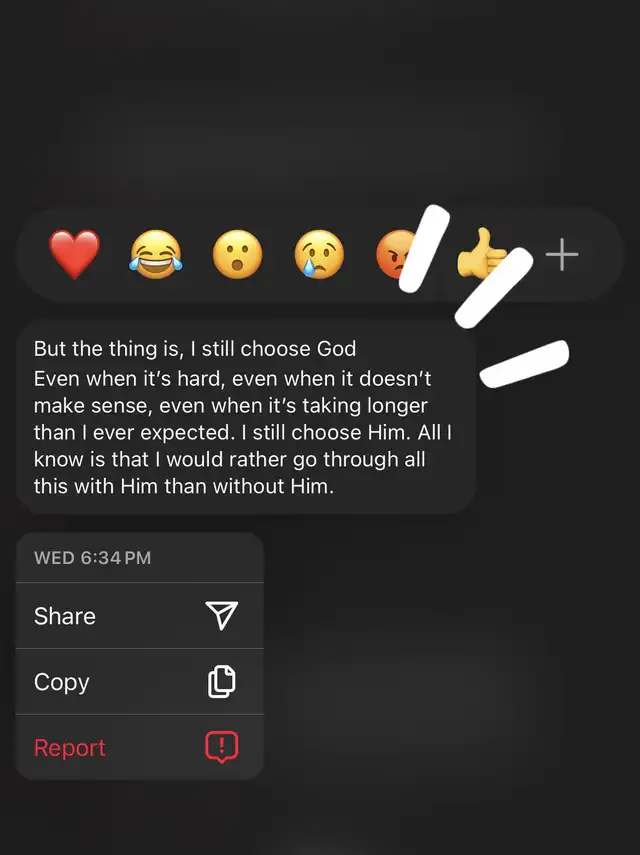Open more emoji reactions with plus
The width and height of the screenshot is (640, 855).
pos(561,256)
